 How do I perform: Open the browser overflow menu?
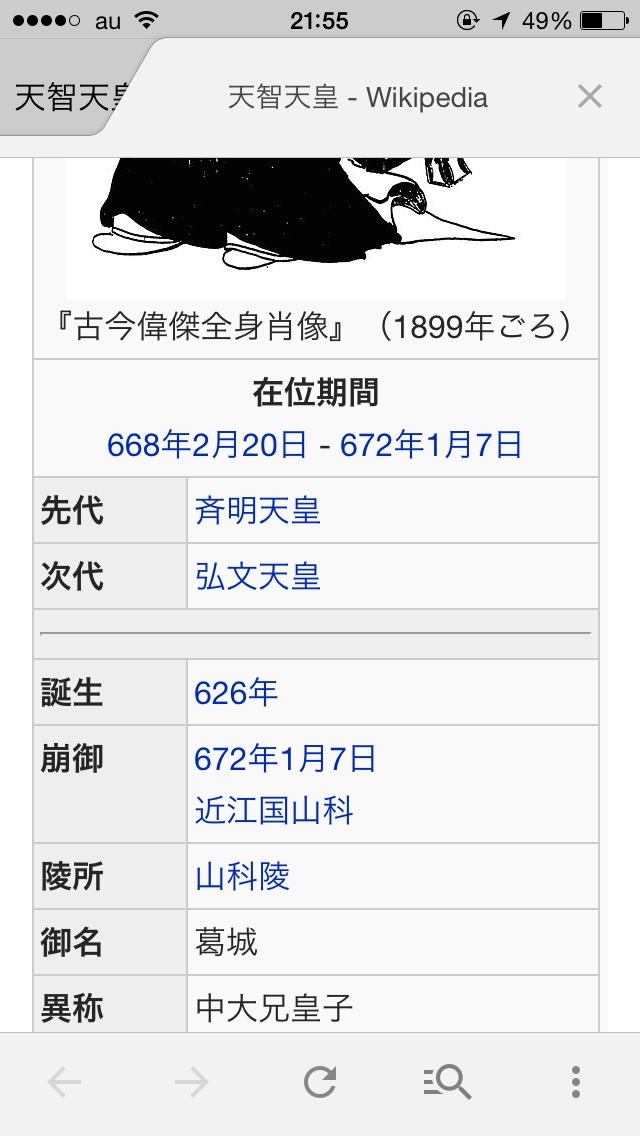coord(575,1082)
